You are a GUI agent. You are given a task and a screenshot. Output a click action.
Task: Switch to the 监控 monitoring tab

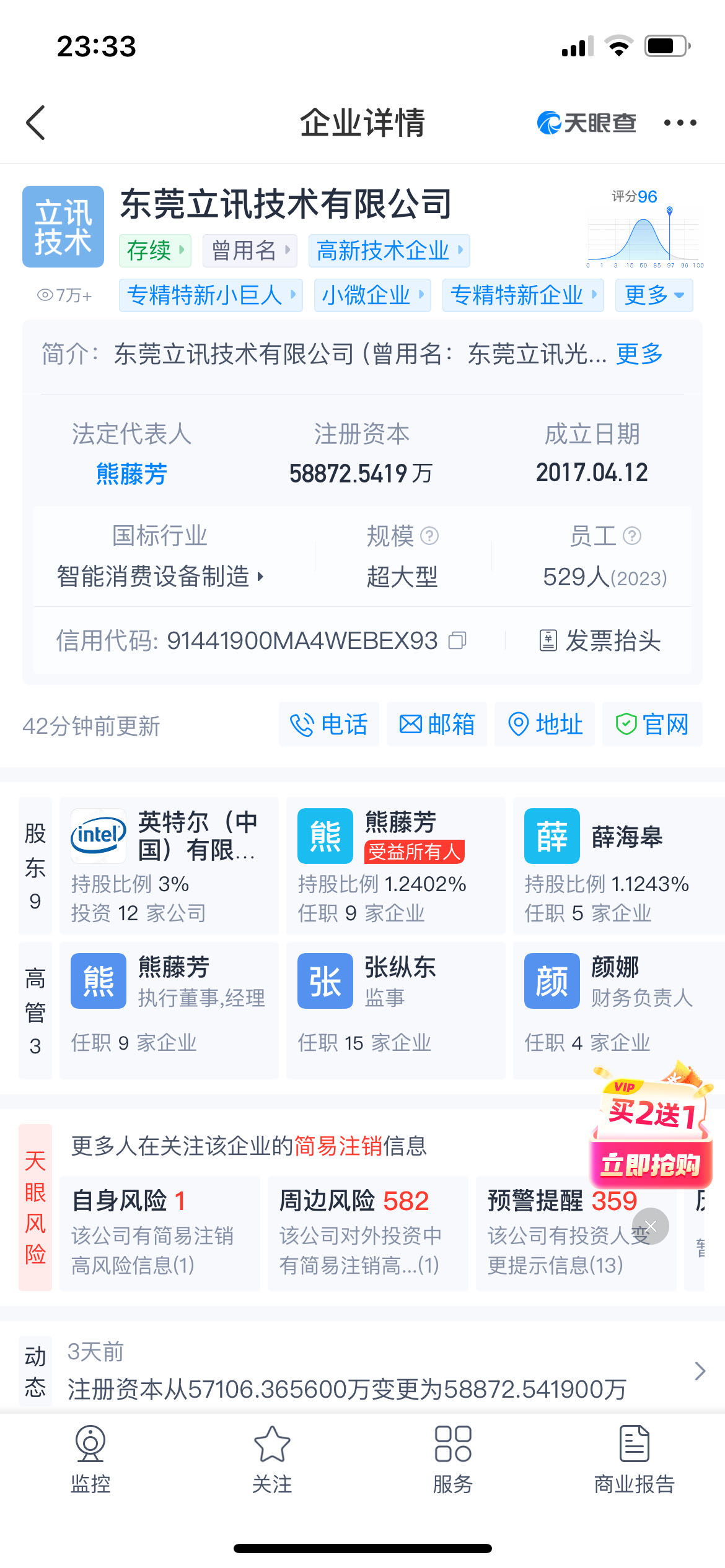90,1460
